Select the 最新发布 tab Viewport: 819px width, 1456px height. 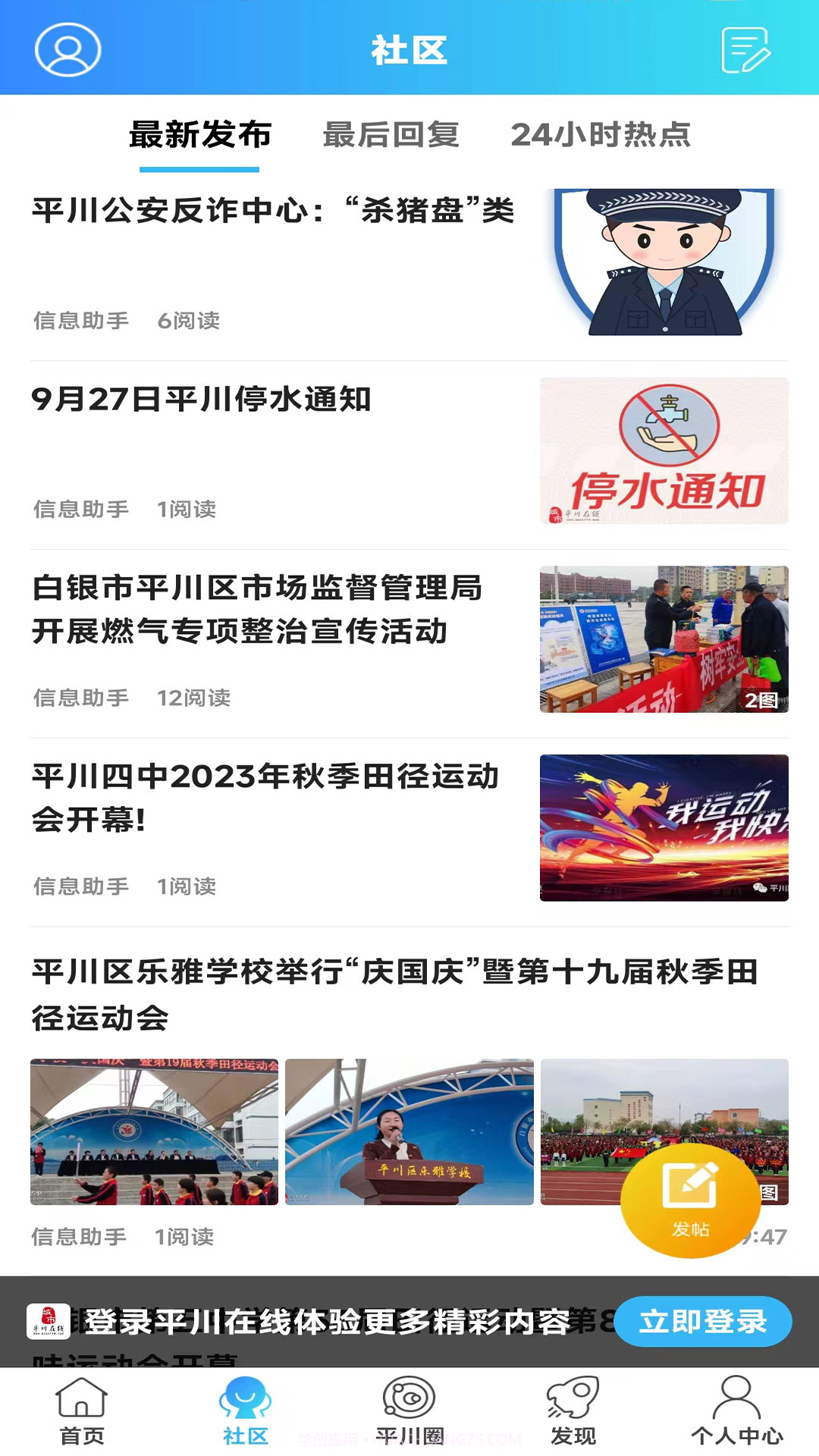click(199, 134)
